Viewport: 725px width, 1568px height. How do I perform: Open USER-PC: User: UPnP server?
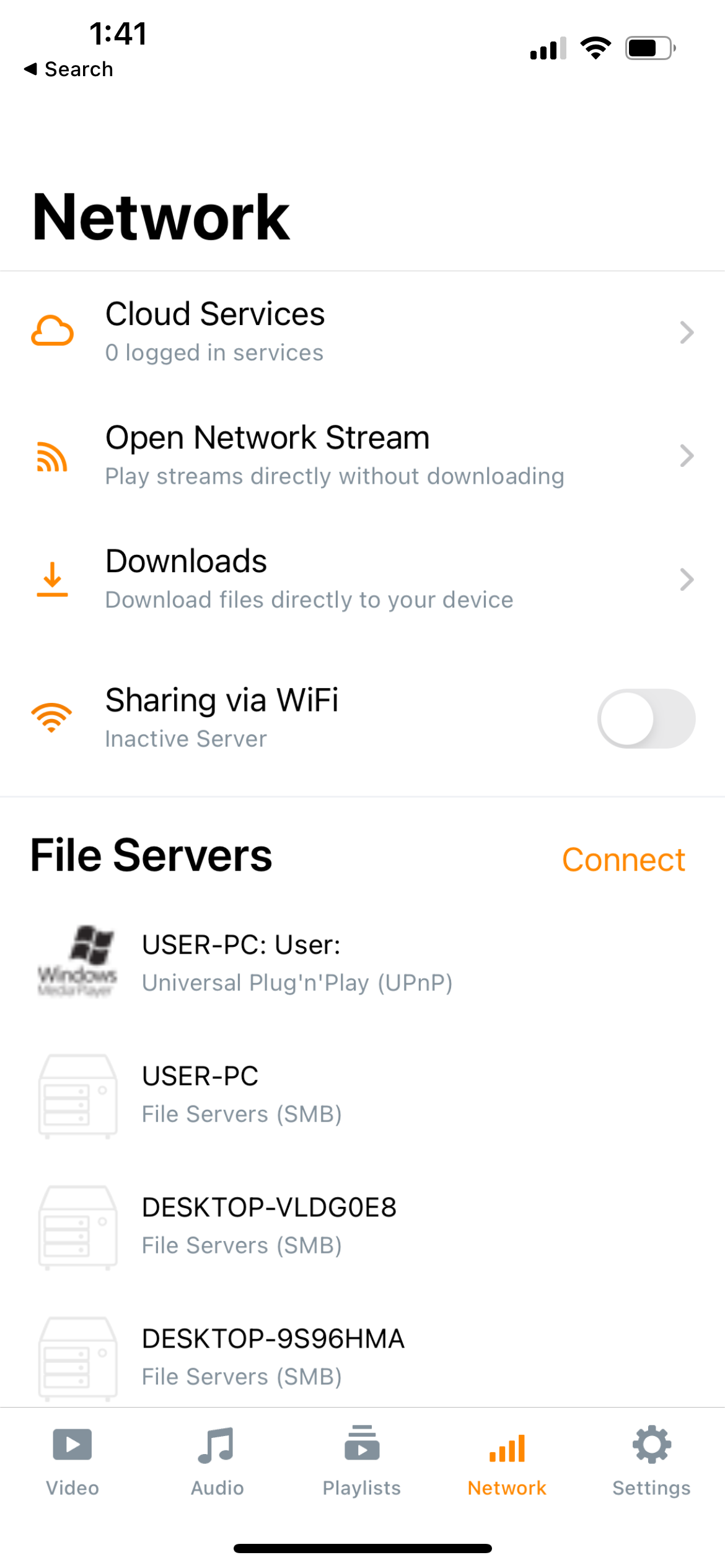coord(362,963)
